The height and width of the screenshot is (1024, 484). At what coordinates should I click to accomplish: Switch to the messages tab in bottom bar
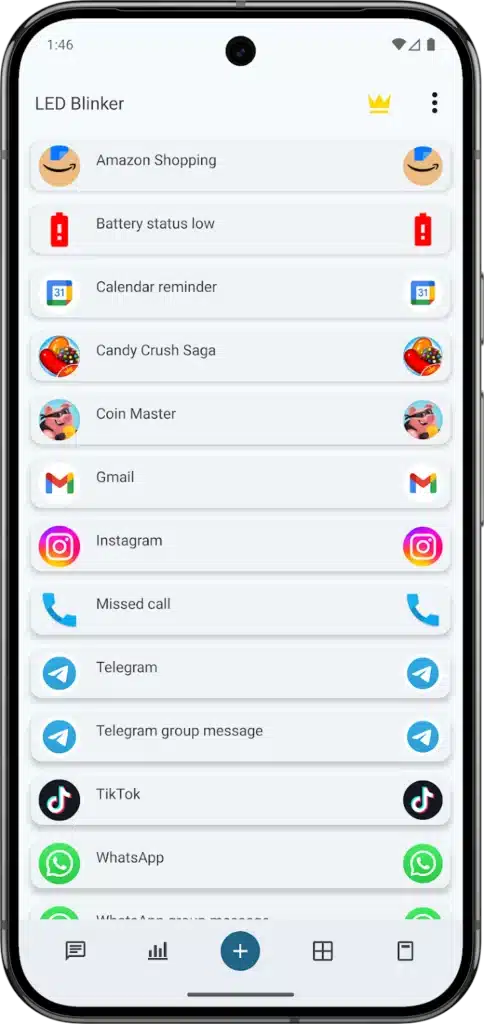(76, 951)
